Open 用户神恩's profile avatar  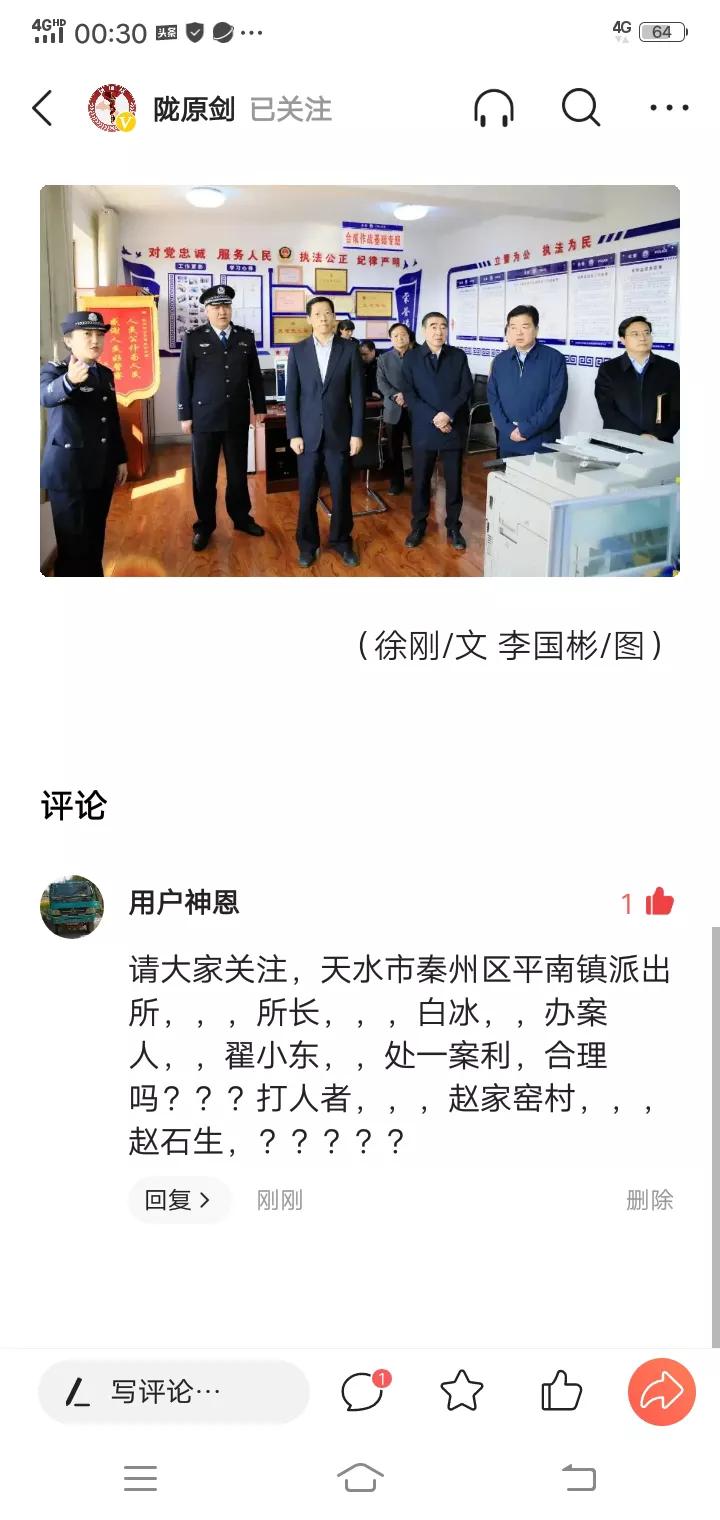click(72, 907)
